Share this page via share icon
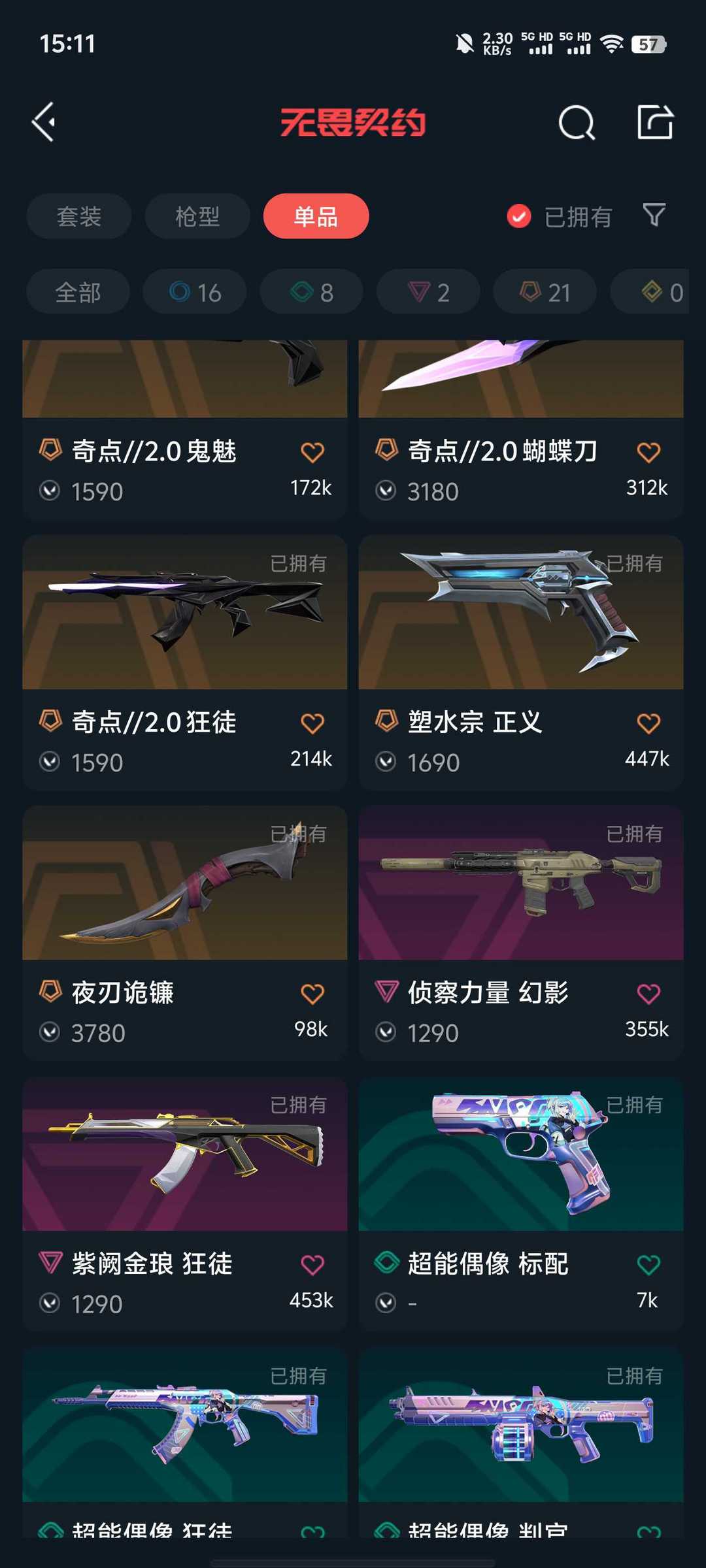 click(x=655, y=122)
